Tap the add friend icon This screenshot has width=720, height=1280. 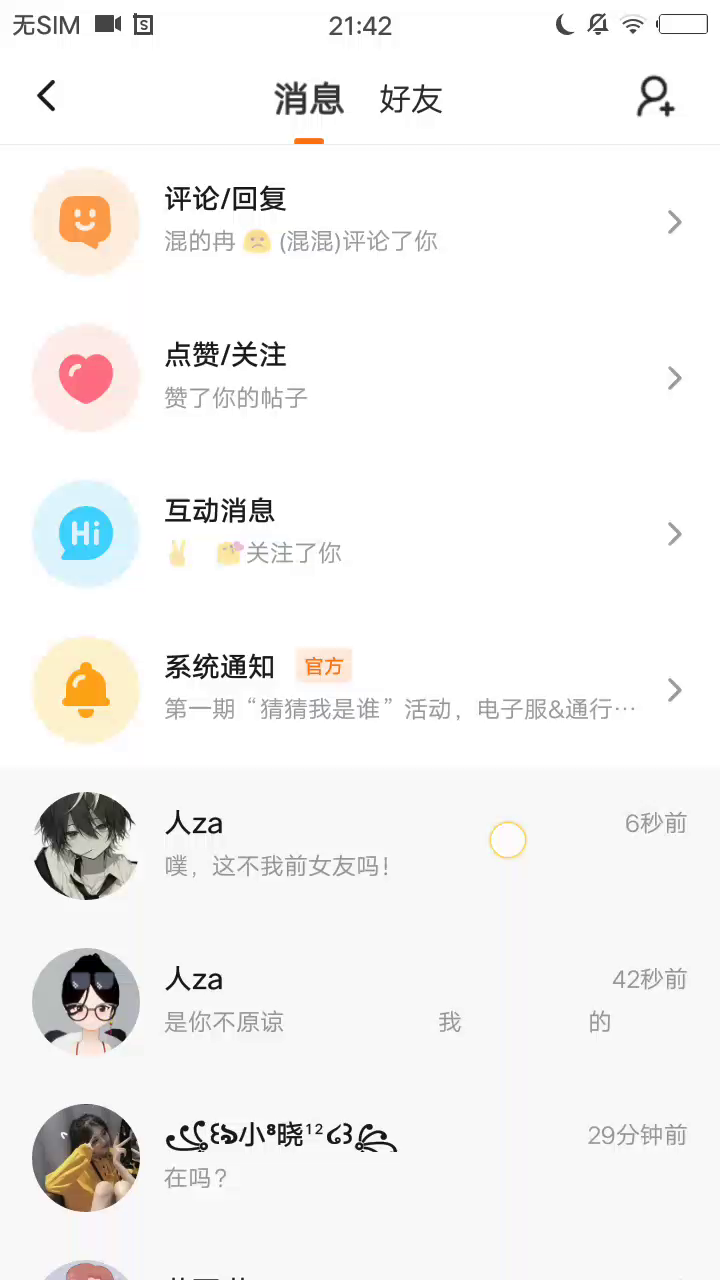point(656,98)
